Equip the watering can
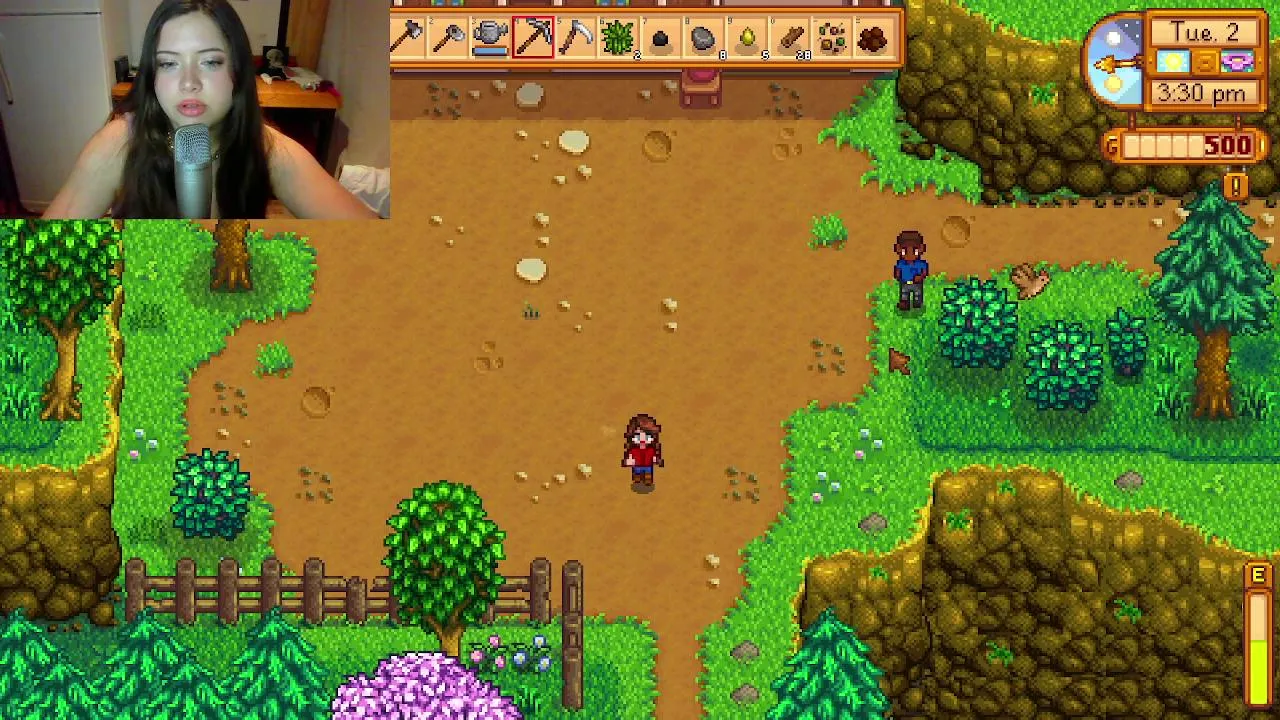The width and height of the screenshot is (1280, 720). pos(491,38)
